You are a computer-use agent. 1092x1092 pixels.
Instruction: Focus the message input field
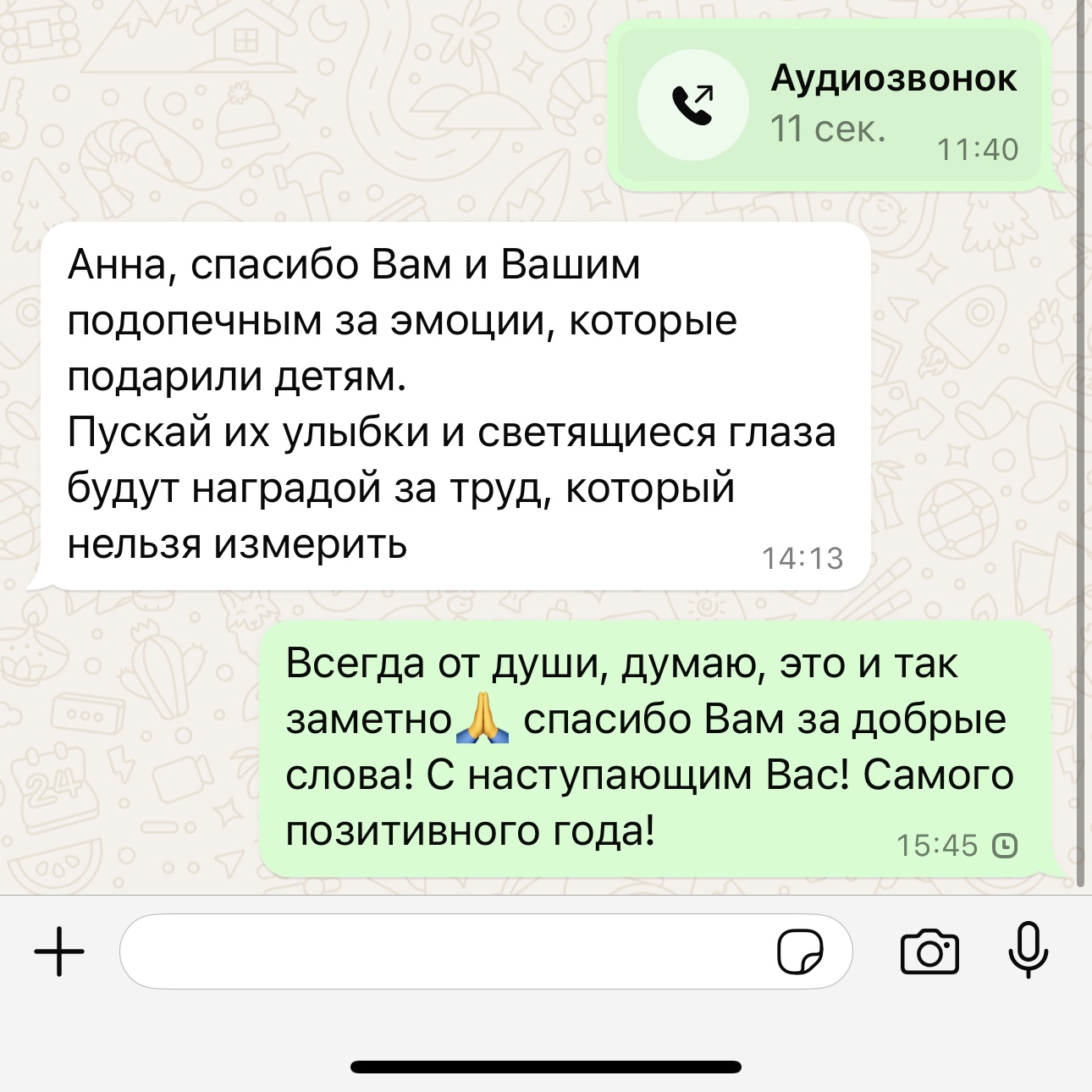pyautogui.click(x=440, y=951)
